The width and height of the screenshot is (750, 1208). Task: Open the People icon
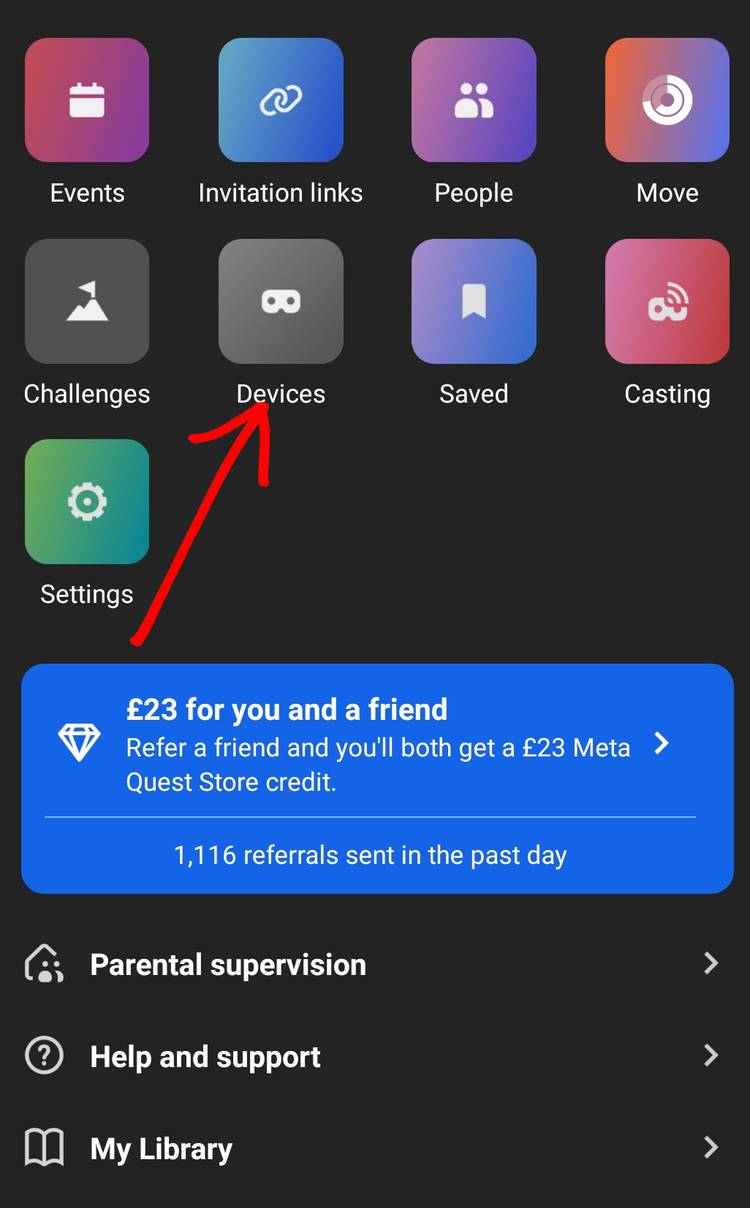point(473,100)
